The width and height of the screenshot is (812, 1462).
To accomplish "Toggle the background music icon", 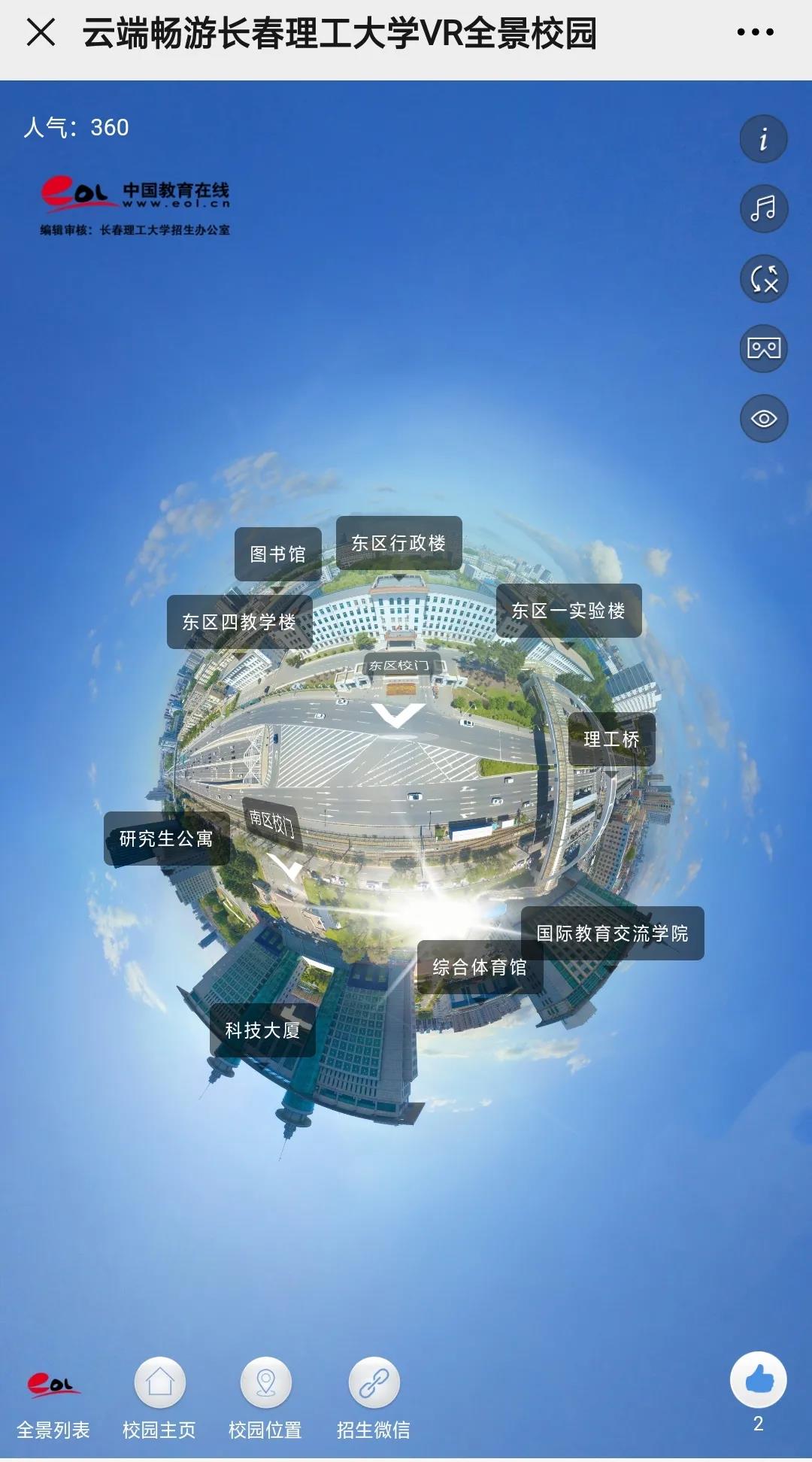I will coord(763,209).
